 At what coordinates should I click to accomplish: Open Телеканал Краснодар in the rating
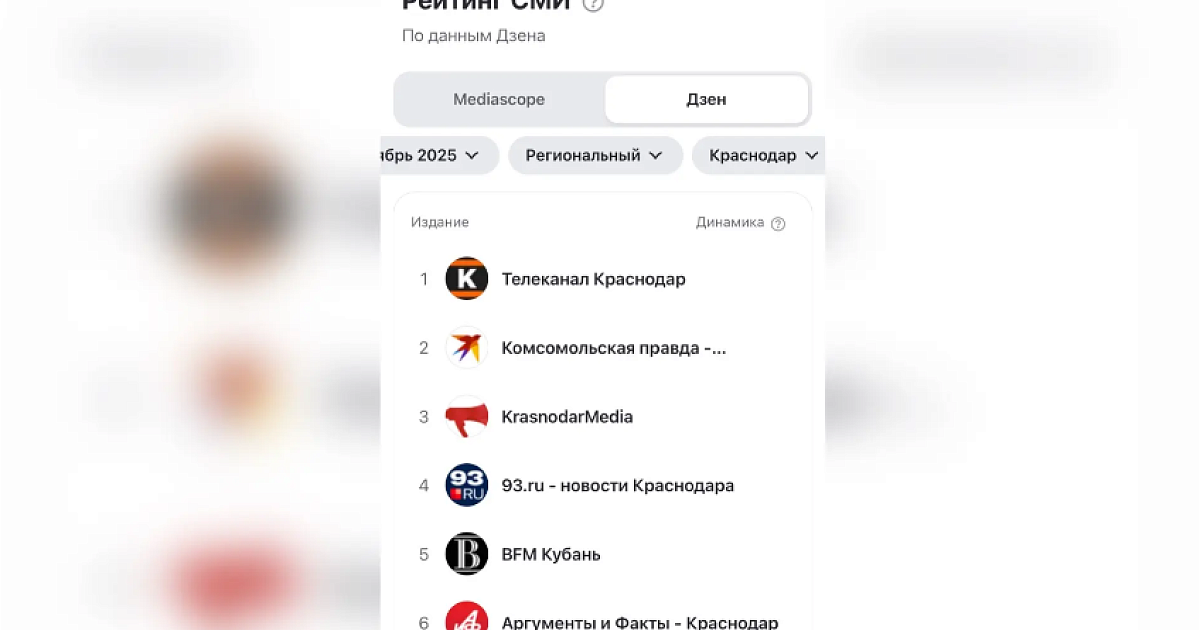593,279
